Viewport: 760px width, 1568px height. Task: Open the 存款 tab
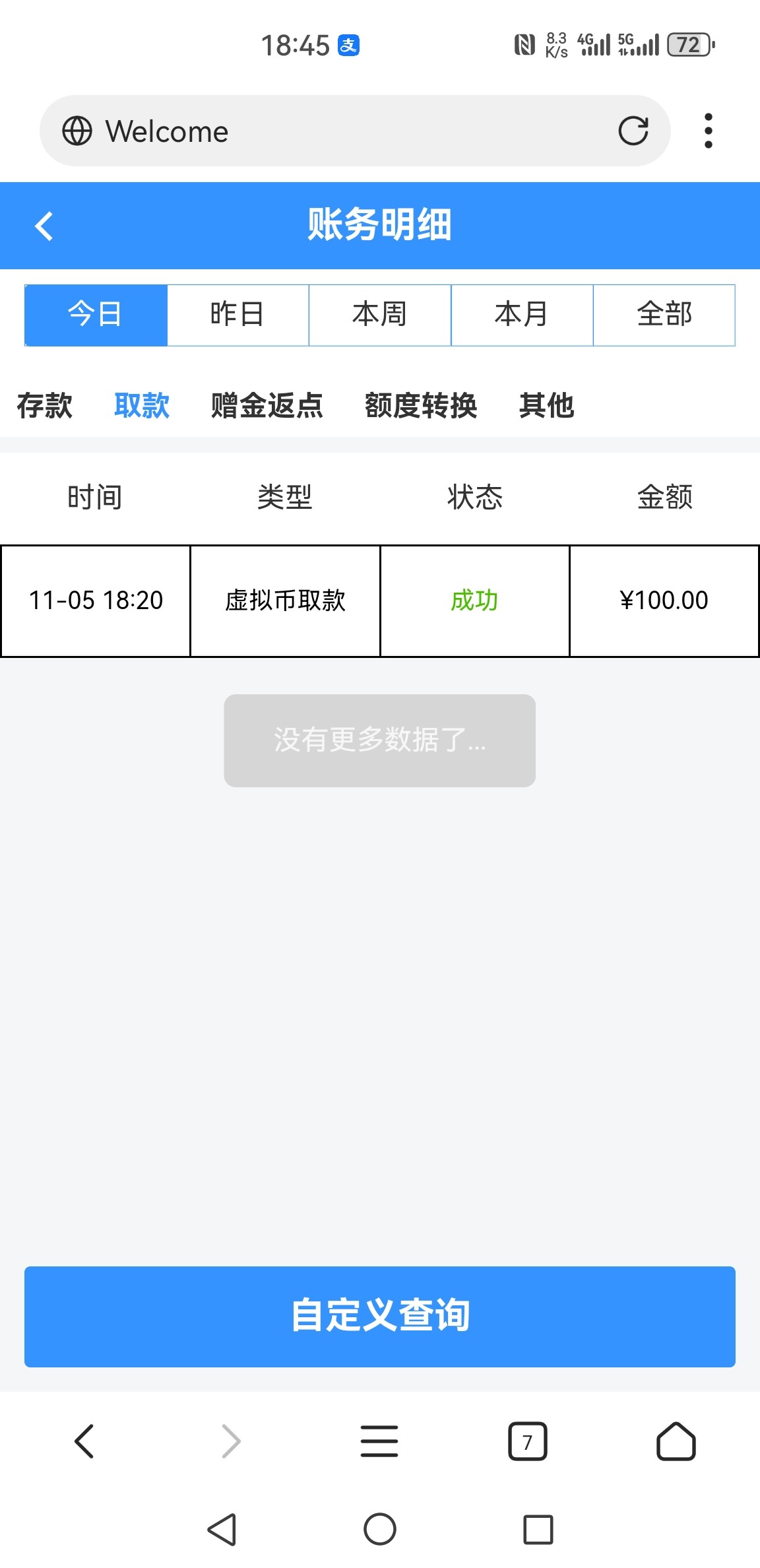coord(45,405)
